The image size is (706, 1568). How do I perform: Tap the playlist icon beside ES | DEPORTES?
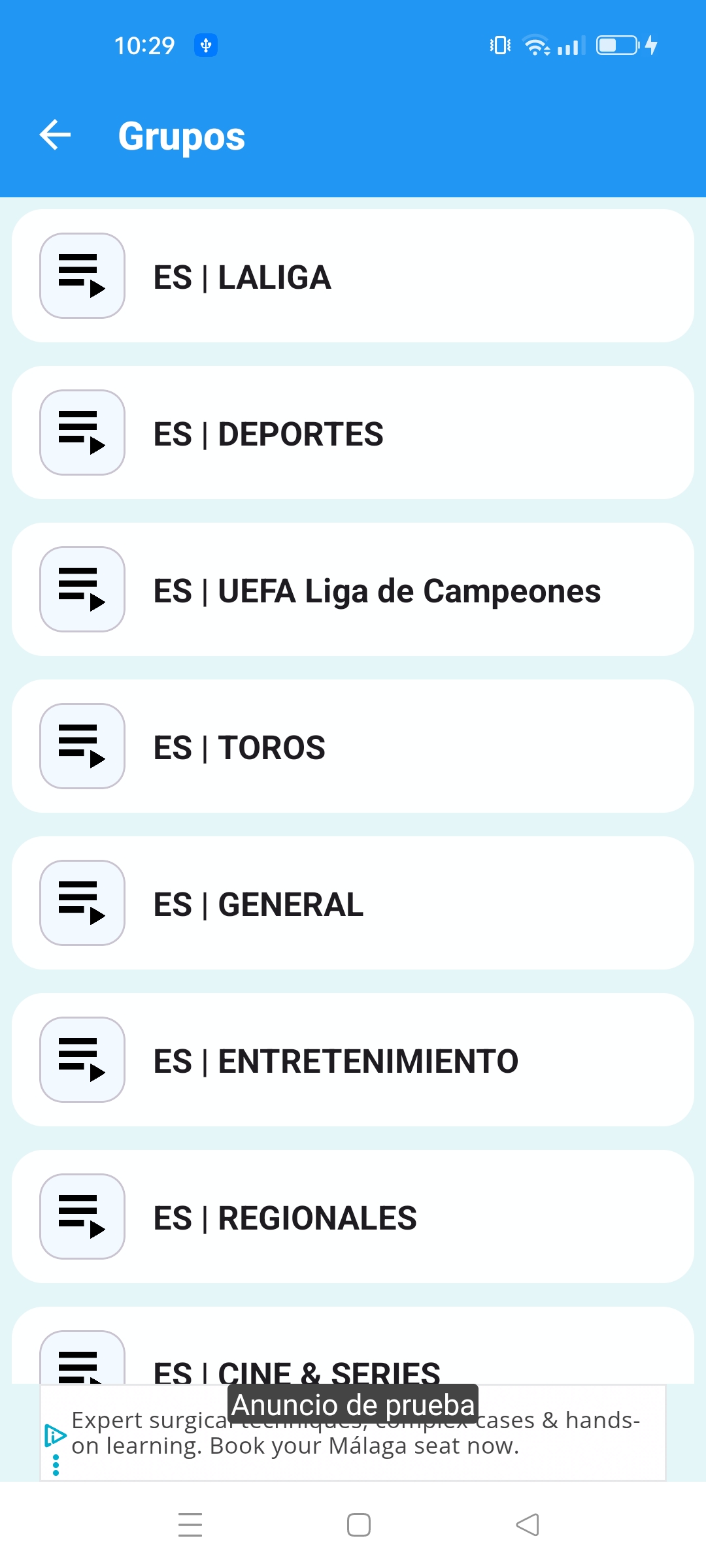point(82,433)
